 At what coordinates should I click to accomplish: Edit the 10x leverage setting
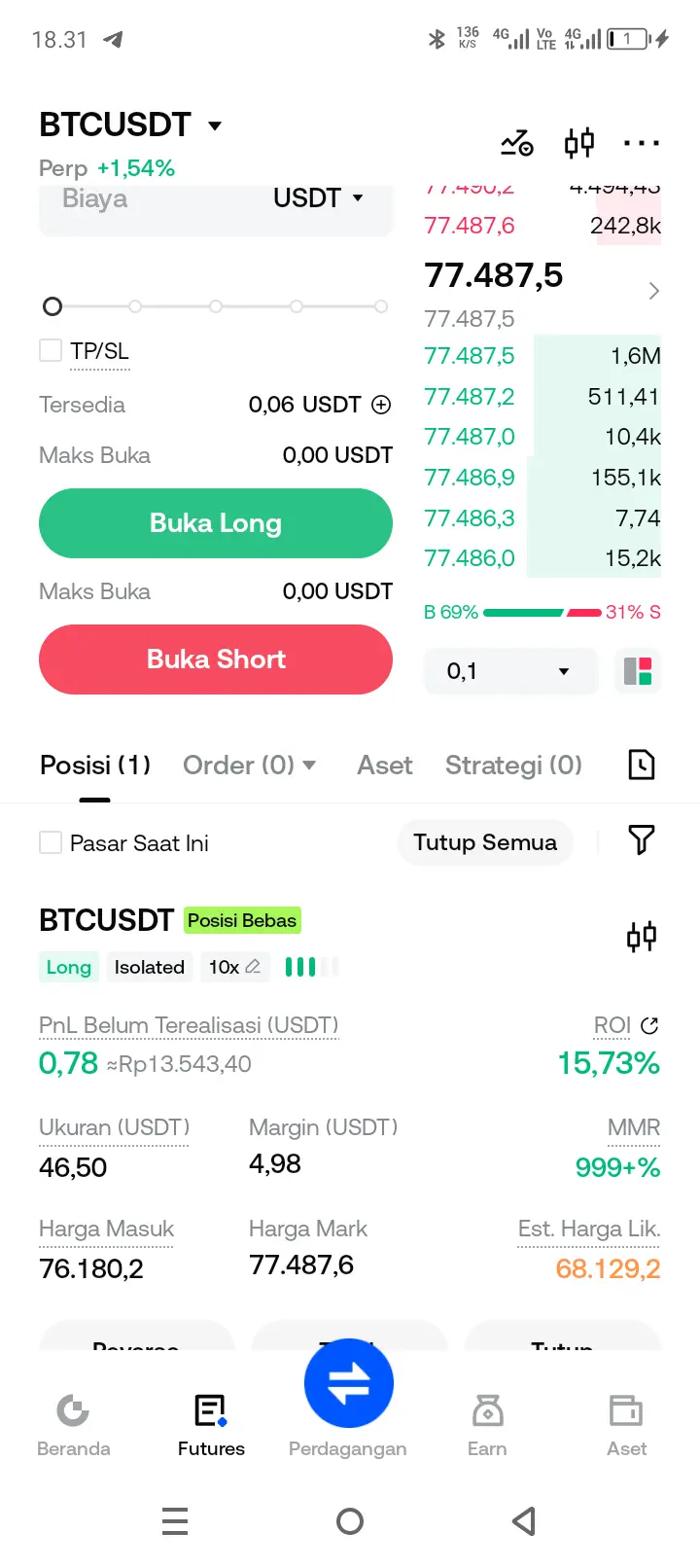(x=234, y=967)
